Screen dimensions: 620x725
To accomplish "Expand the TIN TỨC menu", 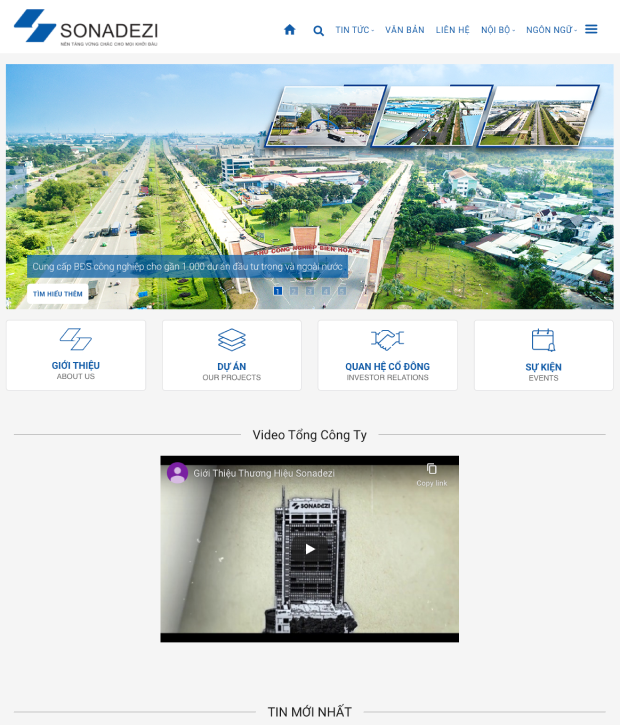I will pos(354,30).
